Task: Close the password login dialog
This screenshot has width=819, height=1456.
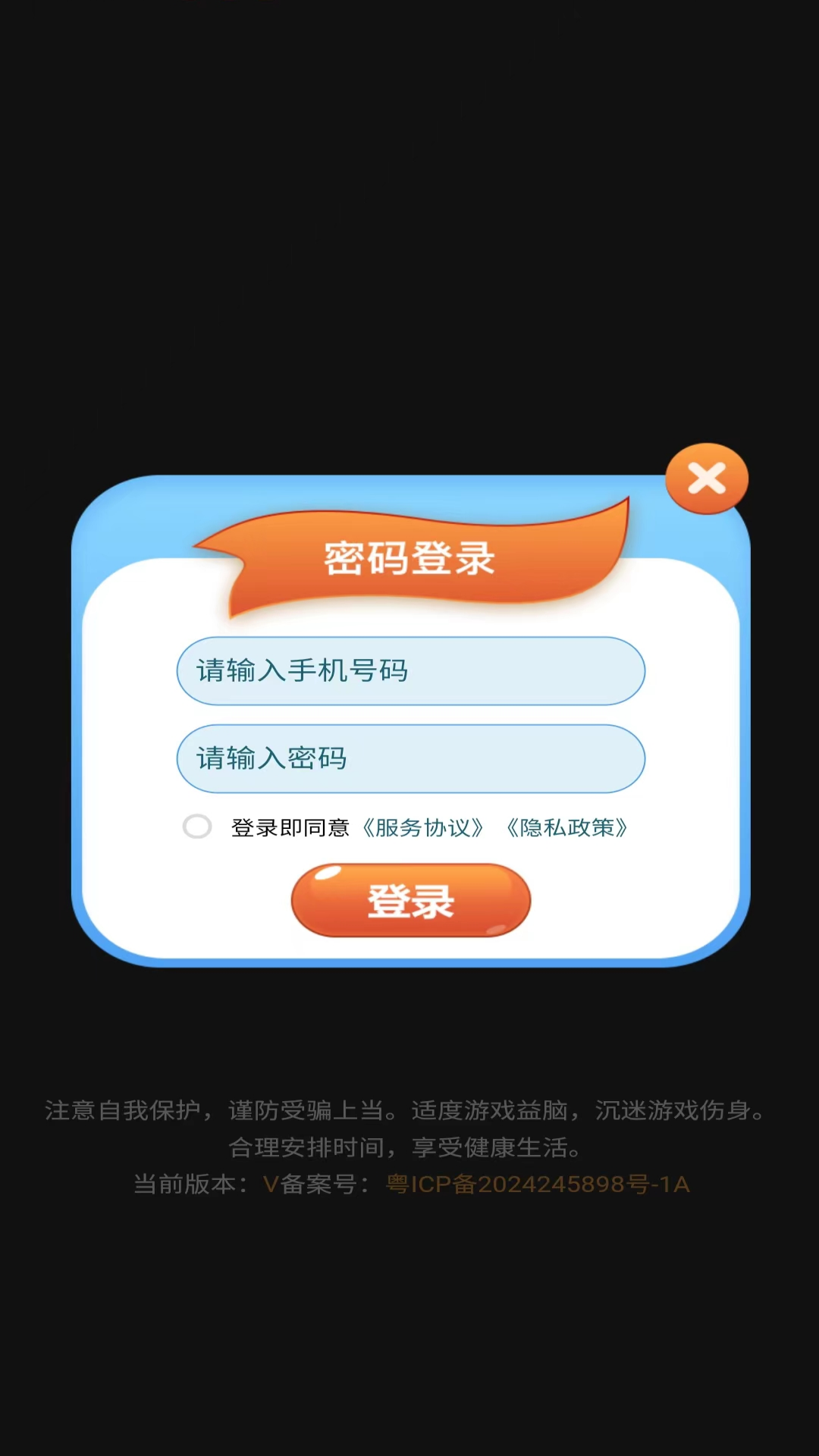Action: pos(707,479)
